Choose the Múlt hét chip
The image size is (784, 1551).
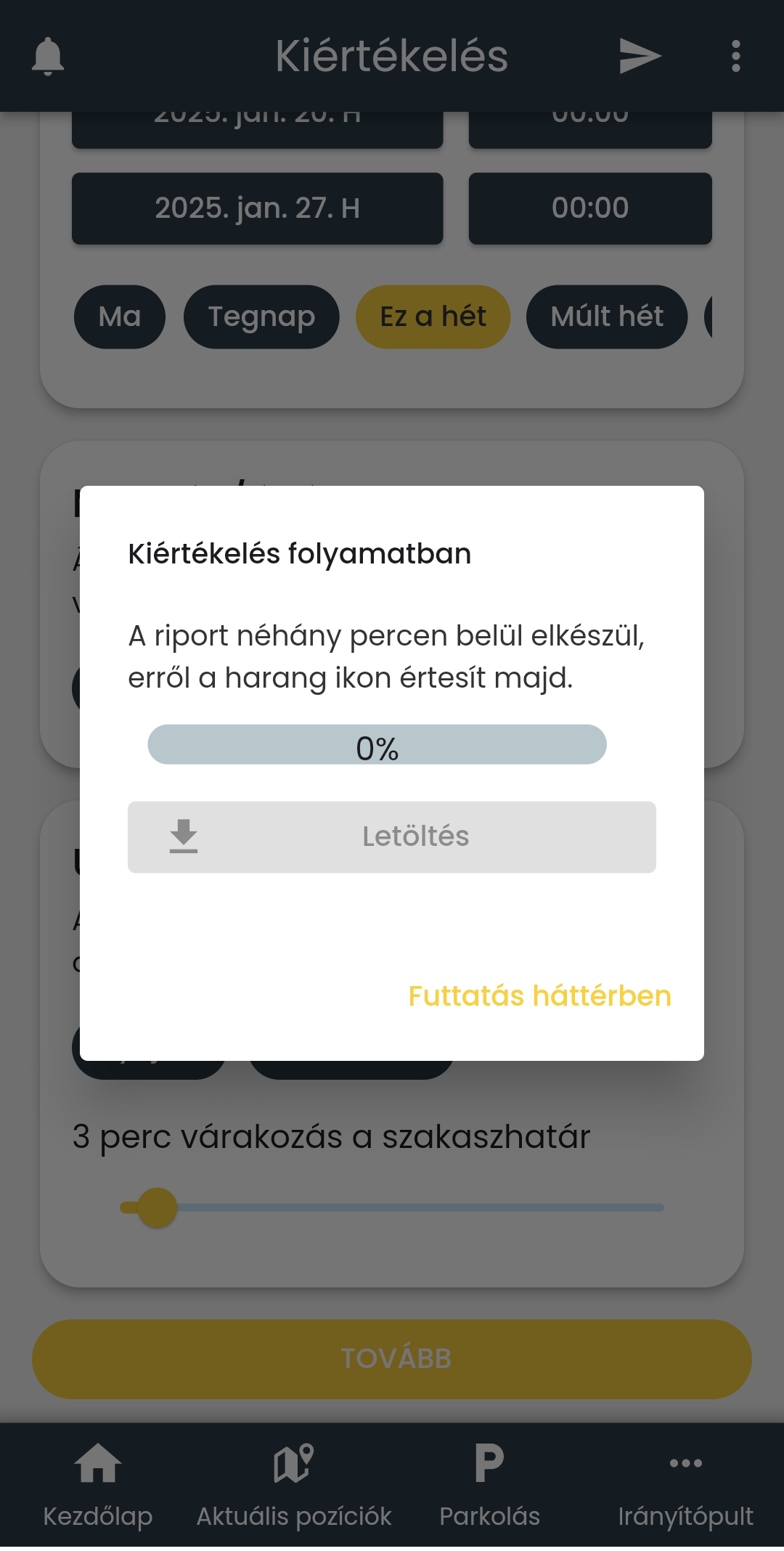pyautogui.click(x=607, y=317)
